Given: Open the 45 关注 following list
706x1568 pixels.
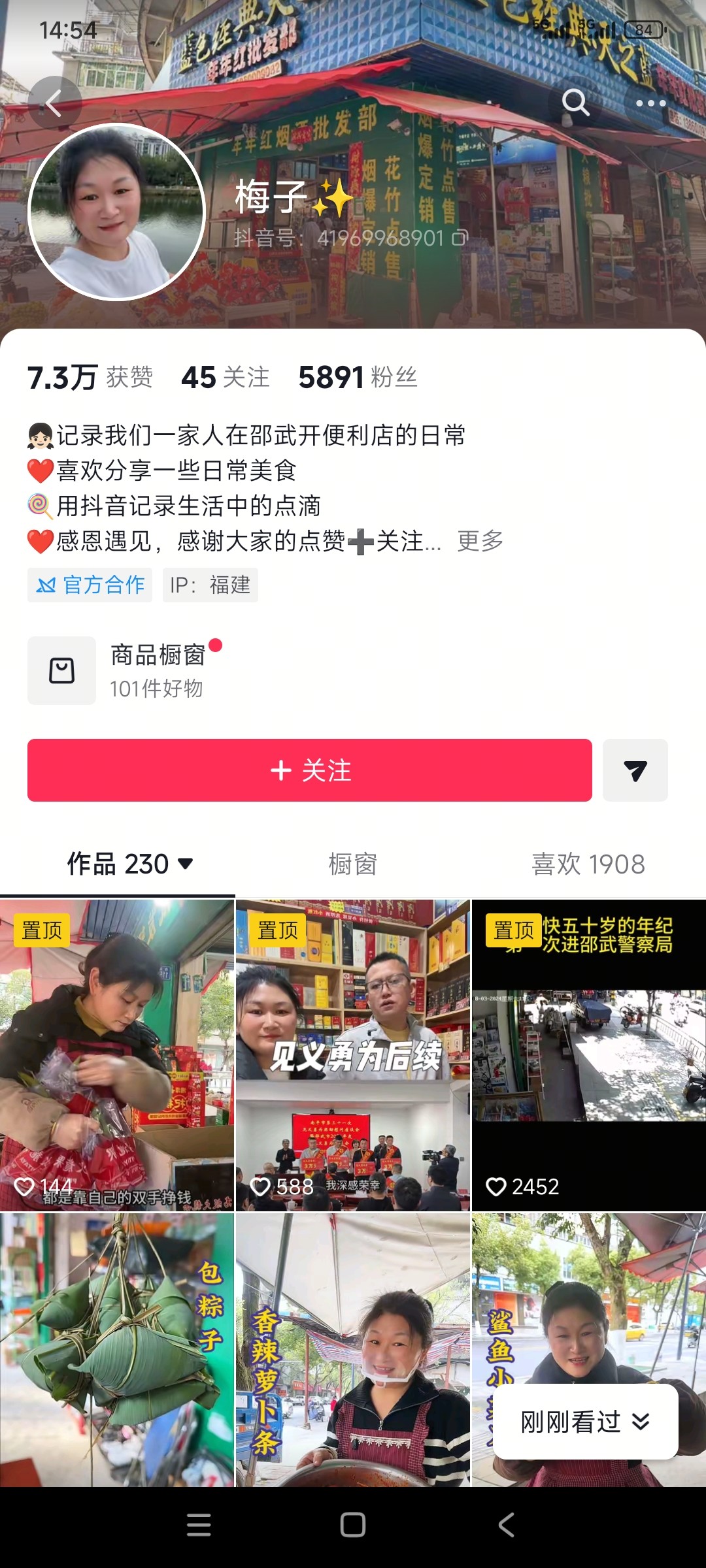Looking at the screenshot, I should tap(225, 377).
